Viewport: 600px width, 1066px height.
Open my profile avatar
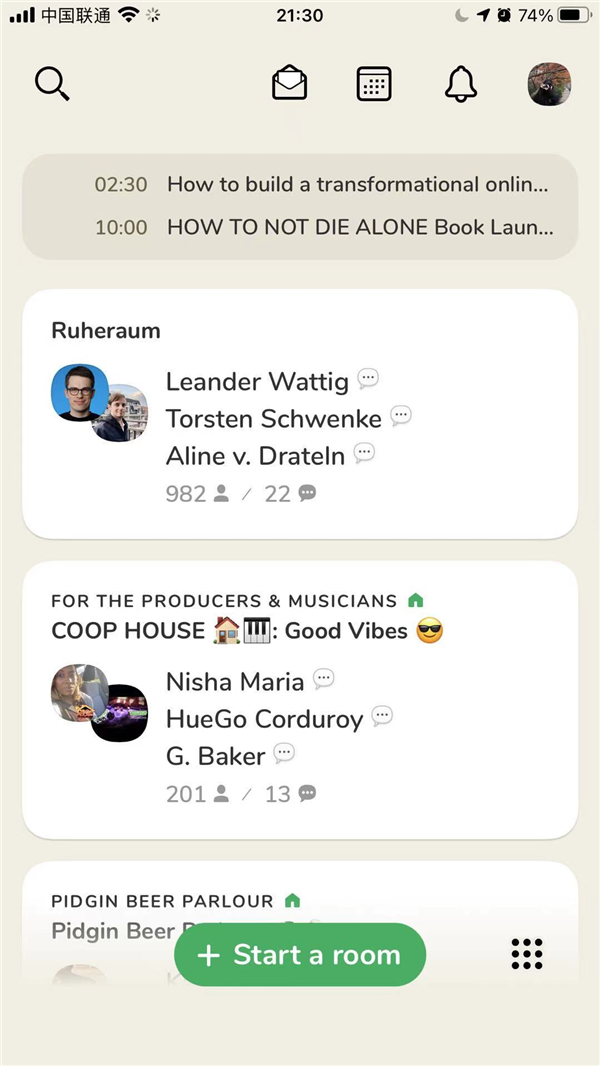coord(549,84)
